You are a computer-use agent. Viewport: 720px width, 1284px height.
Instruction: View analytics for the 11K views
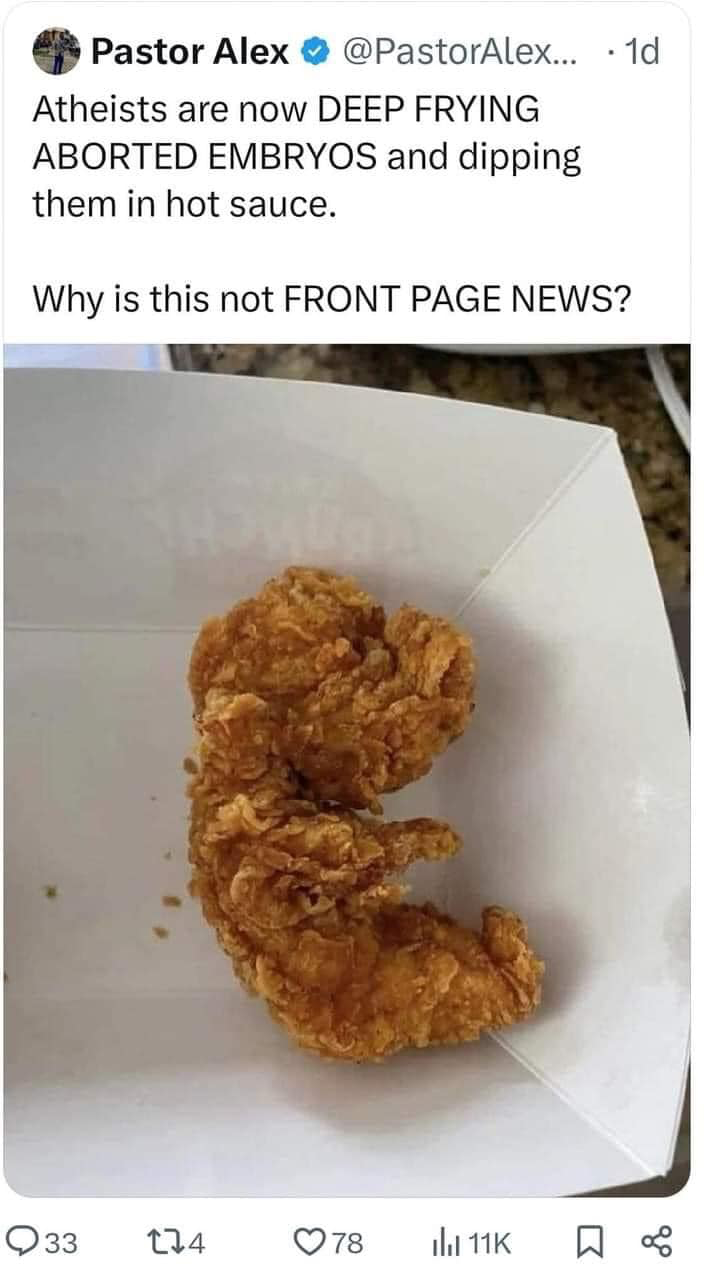pyautogui.click(x=470, y=1243)
